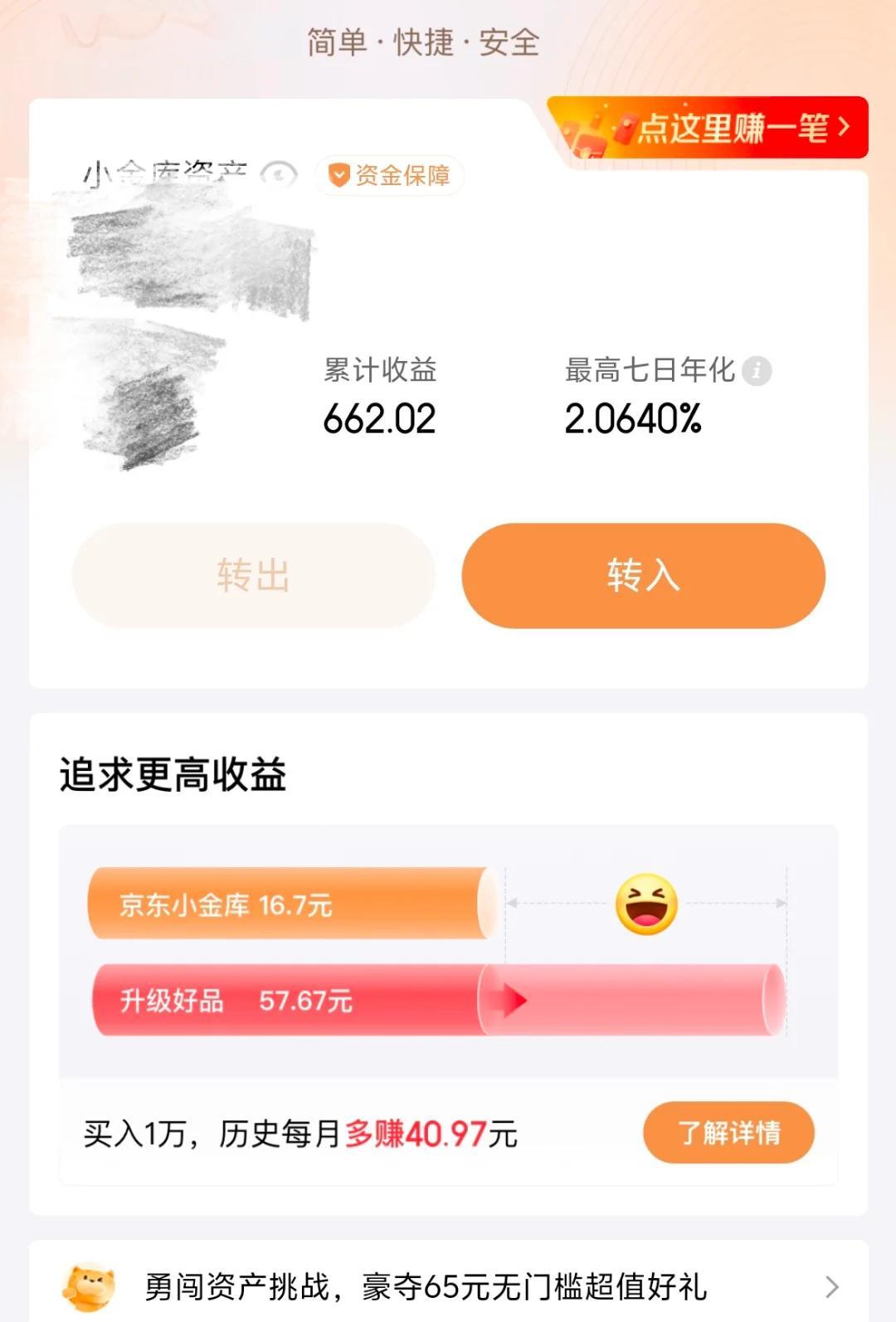Click the red arrow inside the 升级好品 bar
Viewport: 896px width, 1322px height.
pyautogui.click(x=514, y=1000)
